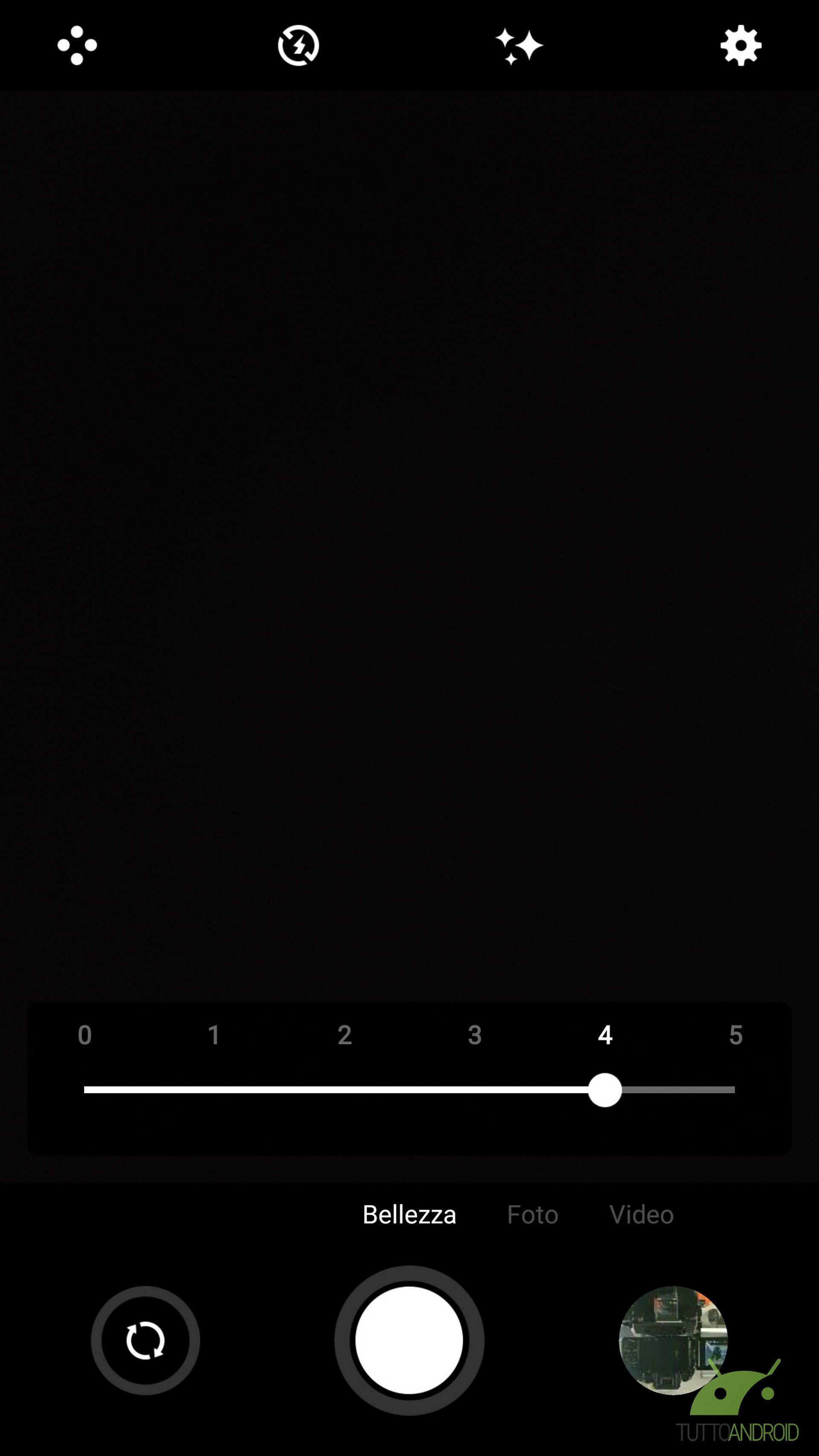Open camera settings gear
The image size is (819, 1456).
click(x=741, y=45)
